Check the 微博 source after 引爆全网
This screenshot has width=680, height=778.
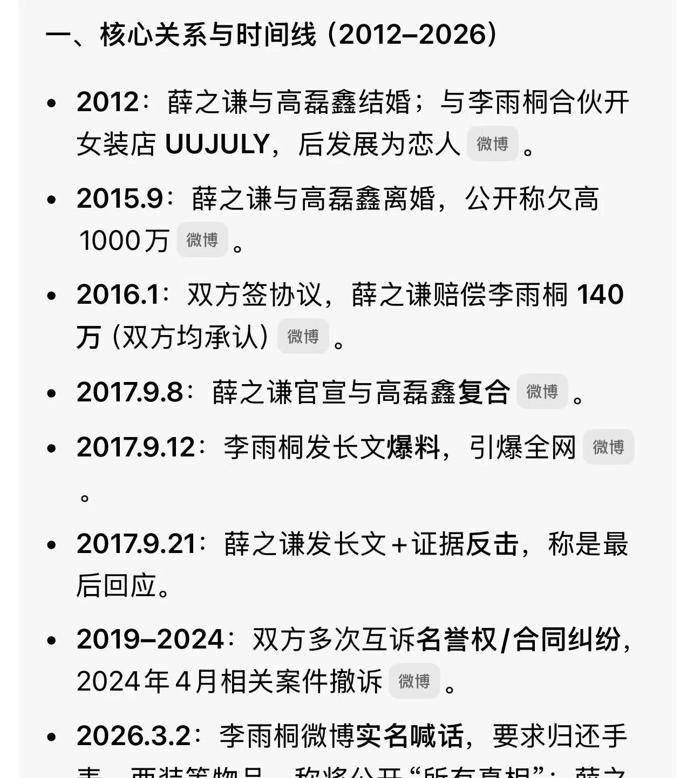[608, 446]
